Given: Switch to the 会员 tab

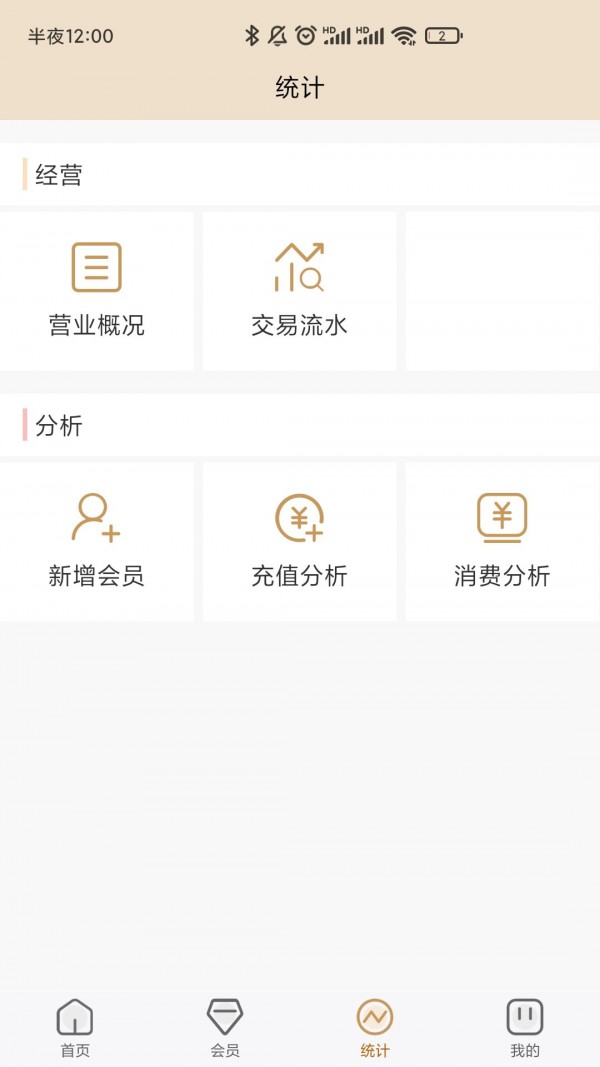Looking at the screenshot, I should [x=225, y=1028].
